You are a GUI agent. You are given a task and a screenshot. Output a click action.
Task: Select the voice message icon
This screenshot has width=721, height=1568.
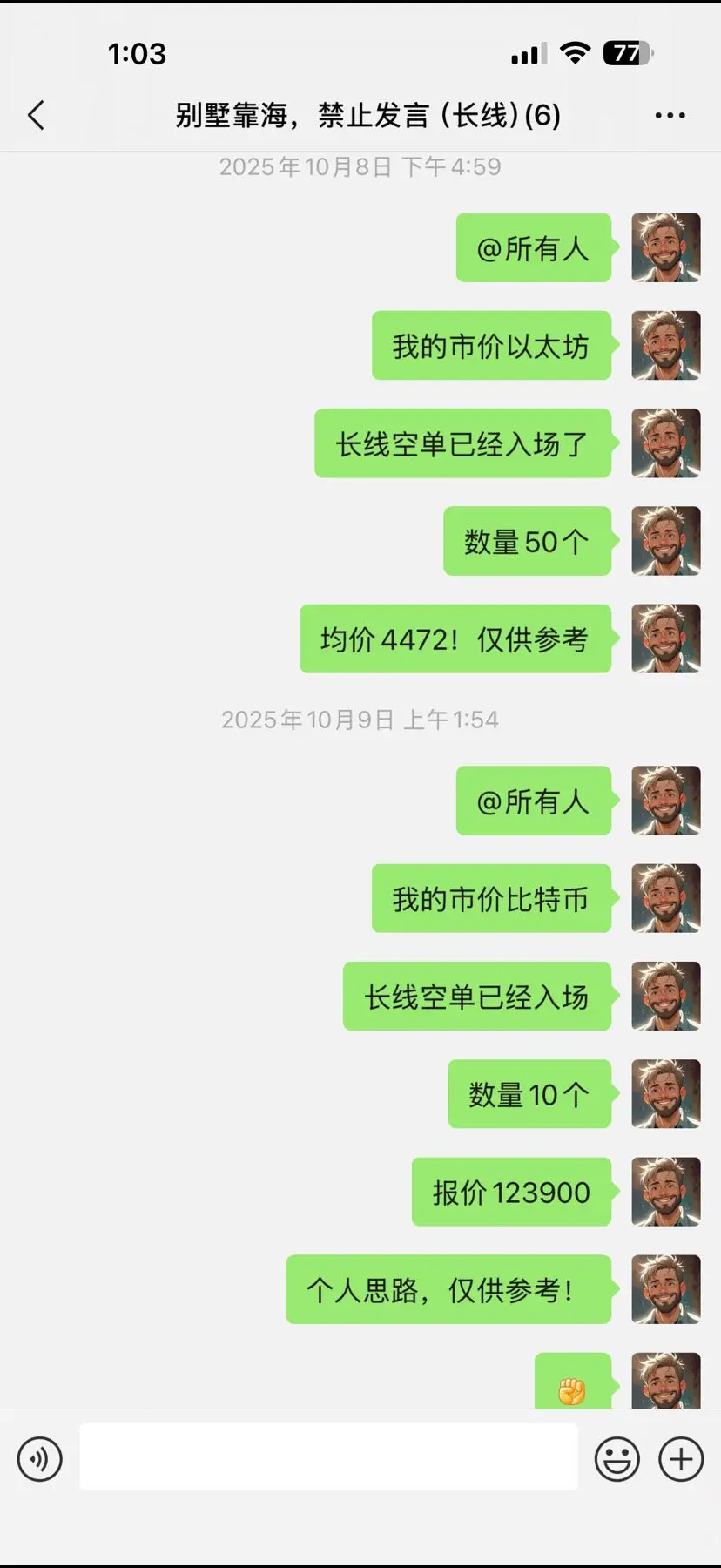[x=39, y=1458]
